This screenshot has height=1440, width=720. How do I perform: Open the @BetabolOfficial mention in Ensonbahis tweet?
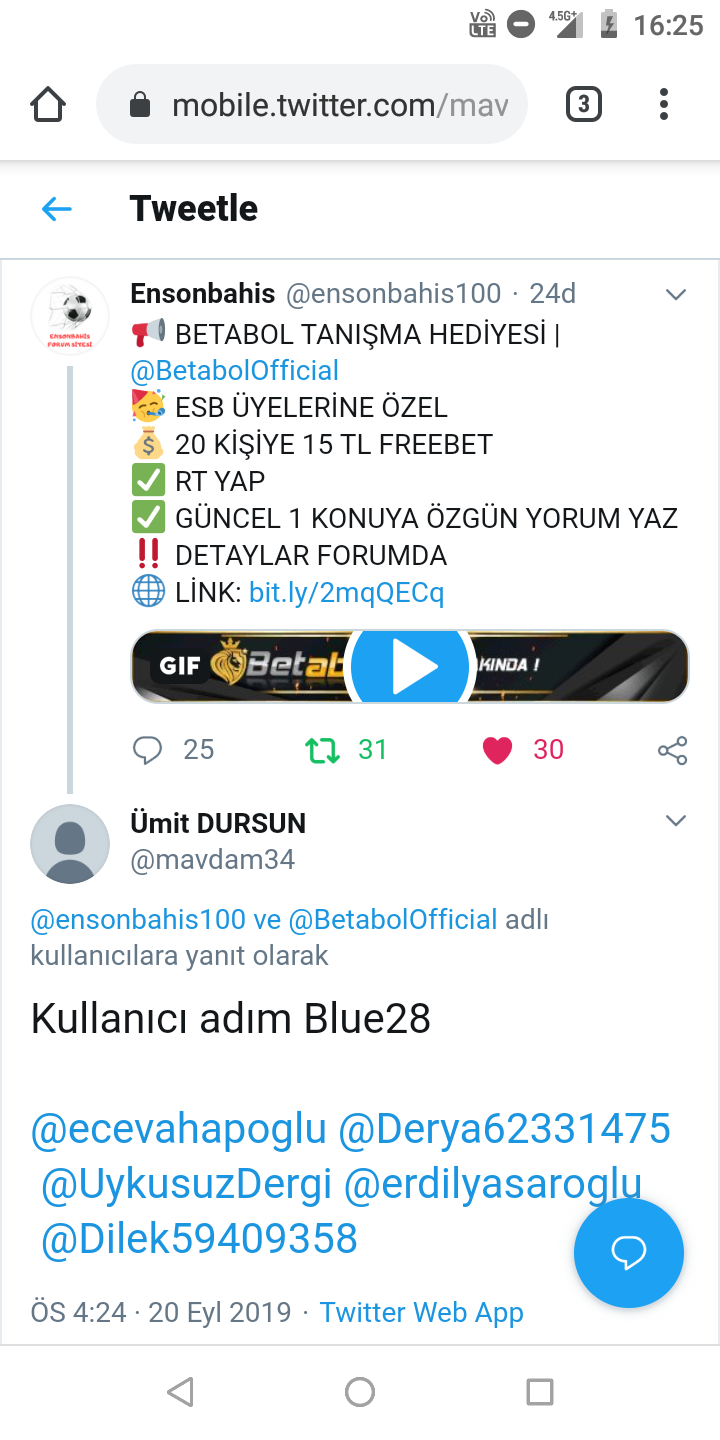(235, 371)
